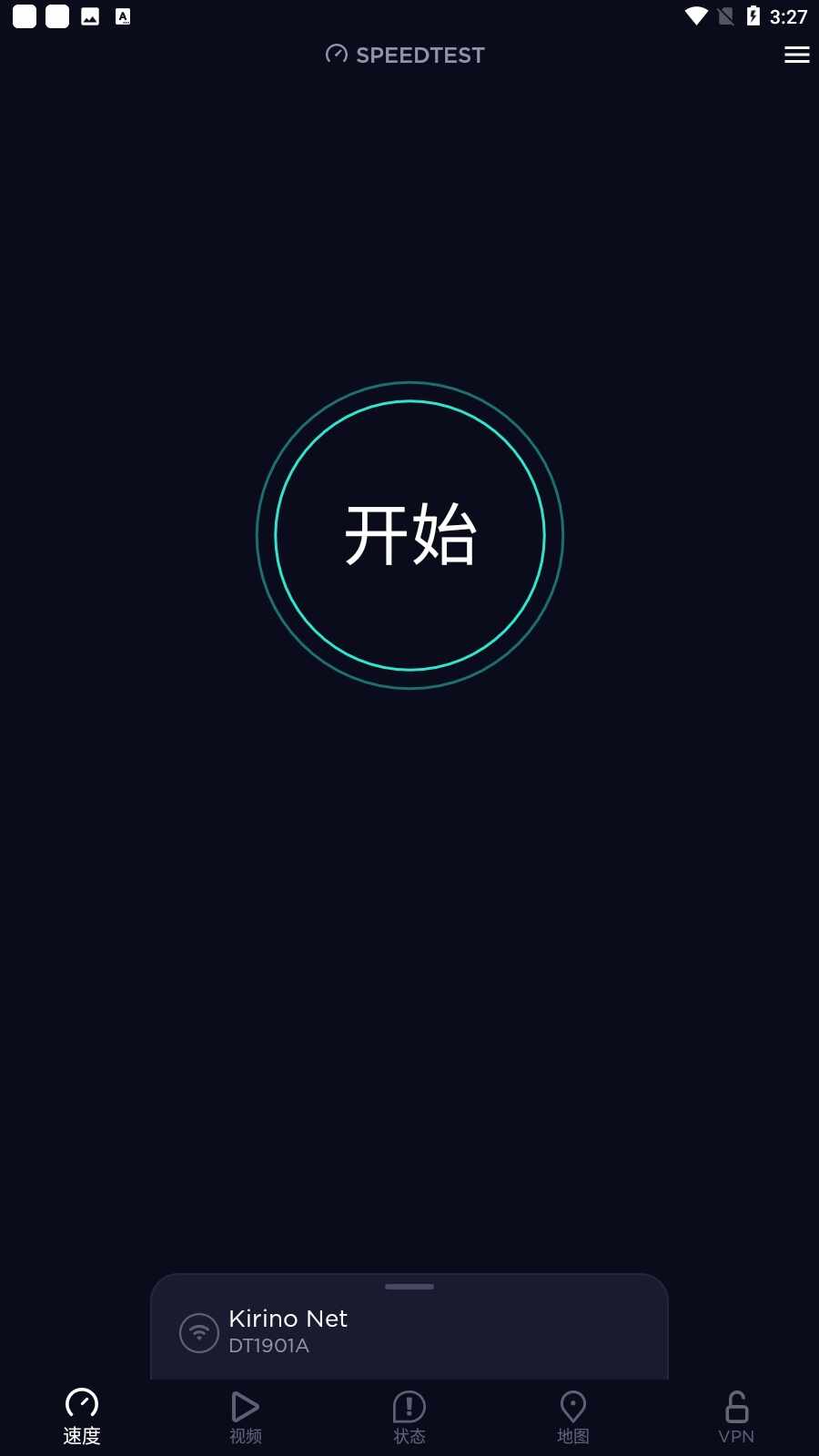Open the hamburger menu
Image resolution: width=819 pixels, height=1456 pixels.
point(796,55)
